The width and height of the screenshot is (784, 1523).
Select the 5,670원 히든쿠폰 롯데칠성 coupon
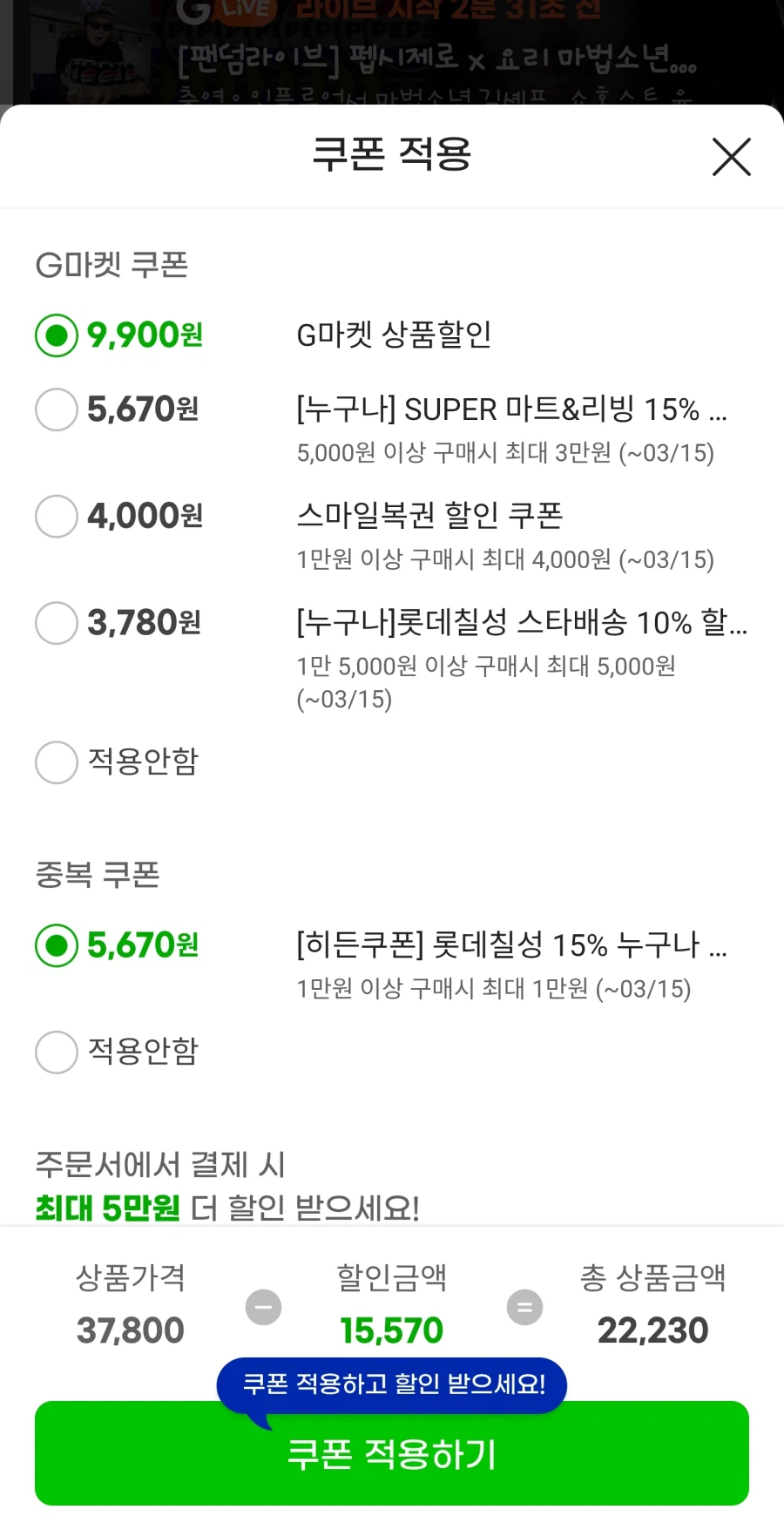click(56, 944)
